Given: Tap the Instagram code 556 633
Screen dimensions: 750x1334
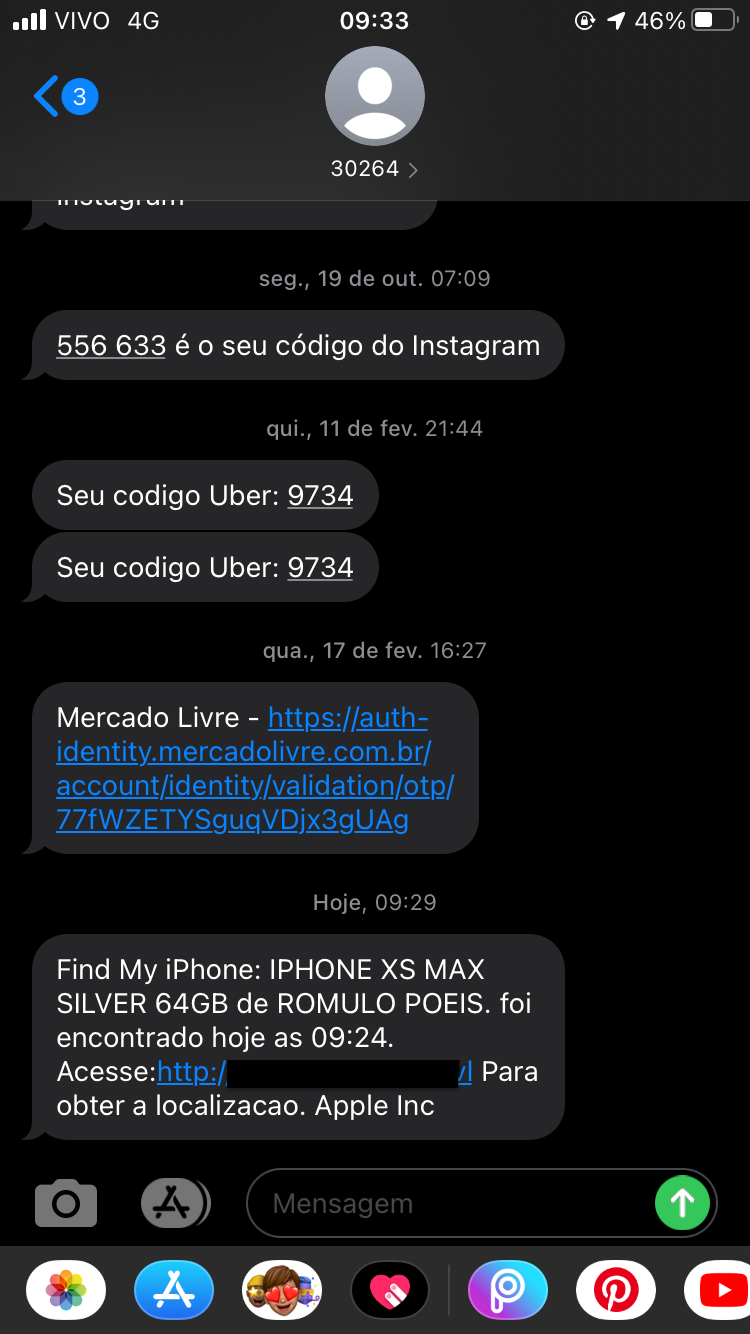Looking at the screenshot, I should point(111,346).
